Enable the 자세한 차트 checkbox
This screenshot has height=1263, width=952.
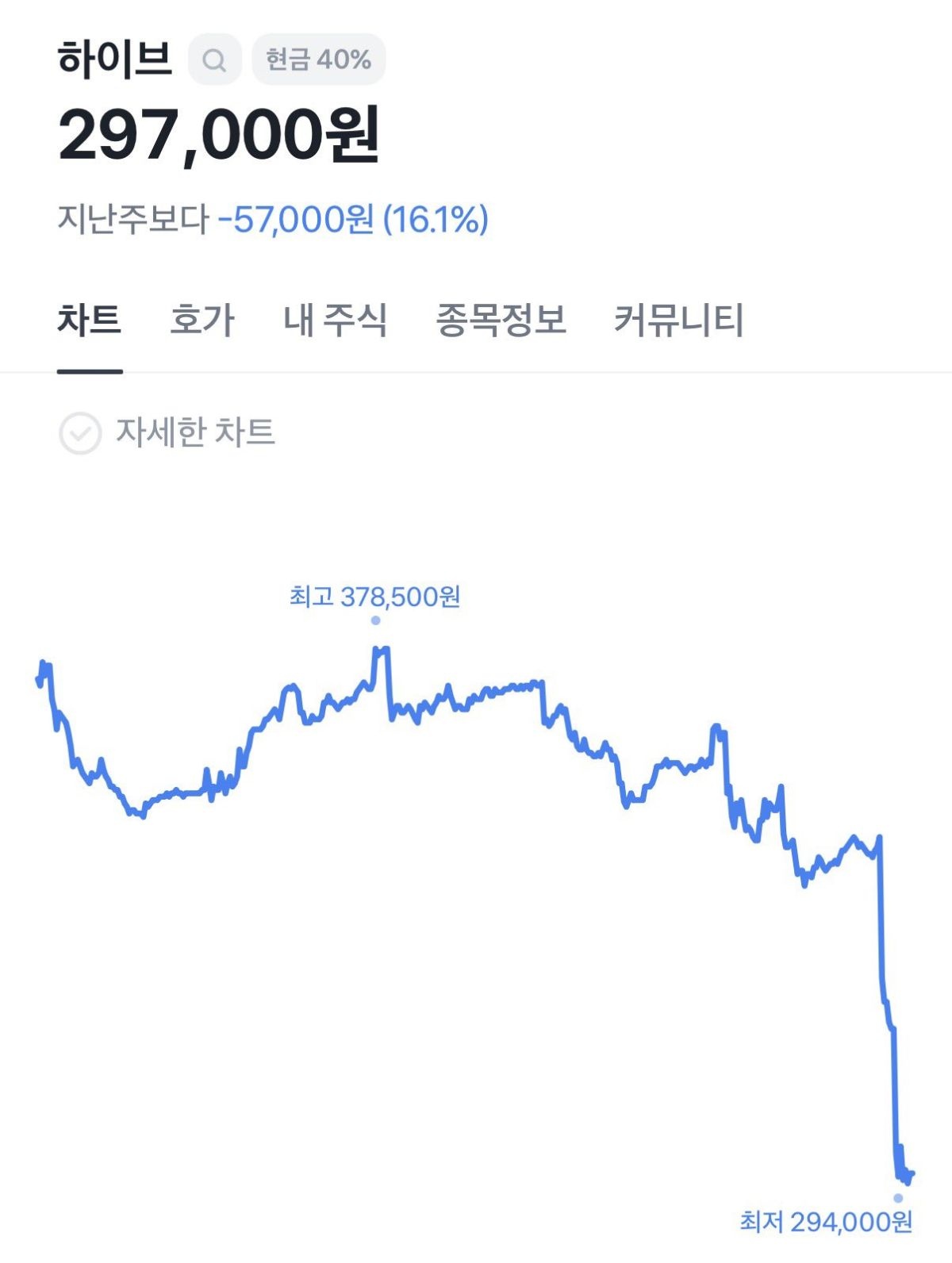80,433
